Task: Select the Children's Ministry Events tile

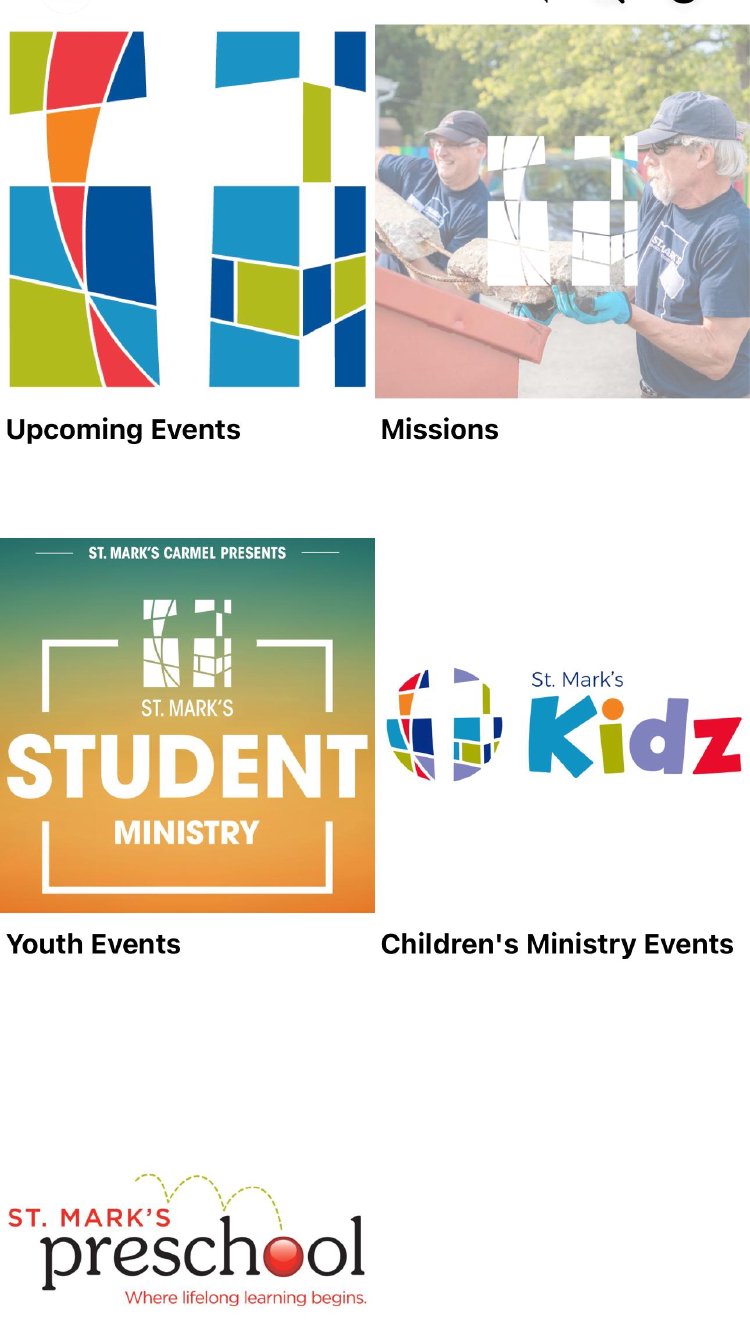Action: point(562,725)
